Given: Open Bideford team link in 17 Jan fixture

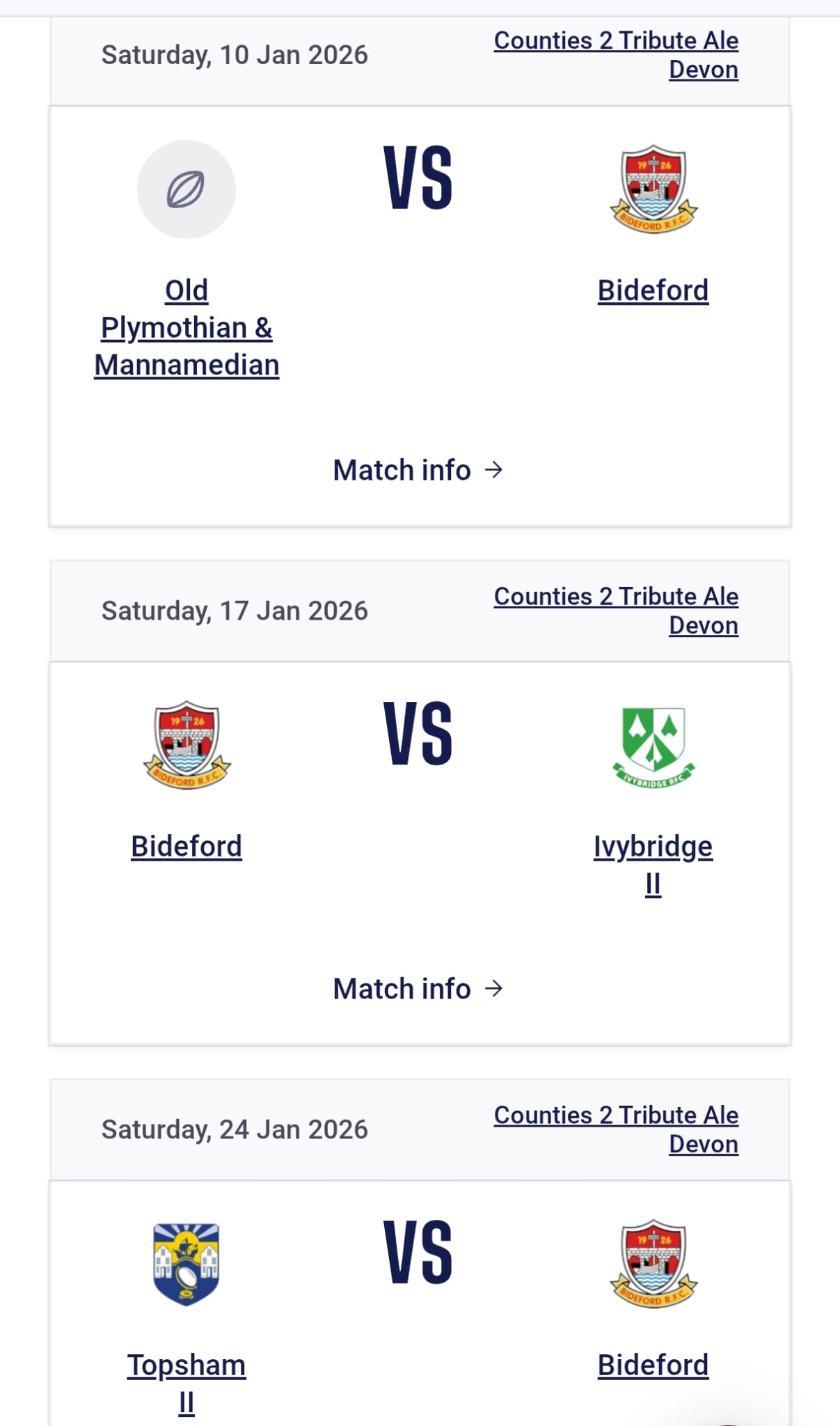Looking at the screenshot, I should [x=187, y=846].
